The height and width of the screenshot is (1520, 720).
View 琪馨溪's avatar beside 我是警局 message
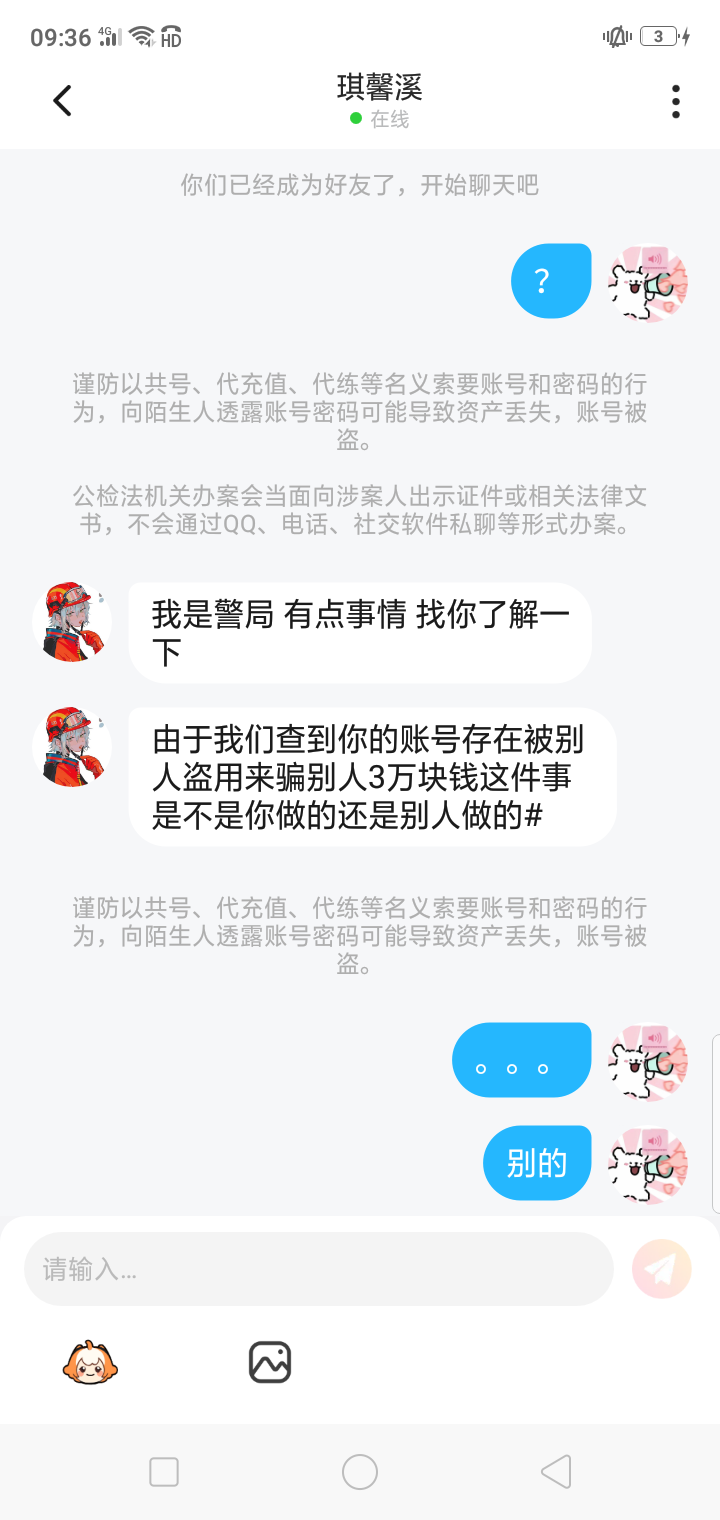[x=72, y=621]
